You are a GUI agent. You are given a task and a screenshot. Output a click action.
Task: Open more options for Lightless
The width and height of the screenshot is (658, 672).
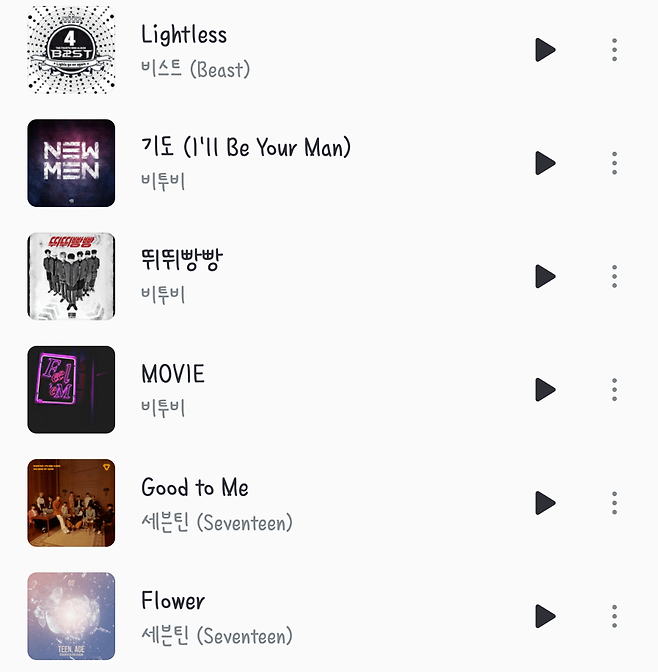tap(614, 50)
